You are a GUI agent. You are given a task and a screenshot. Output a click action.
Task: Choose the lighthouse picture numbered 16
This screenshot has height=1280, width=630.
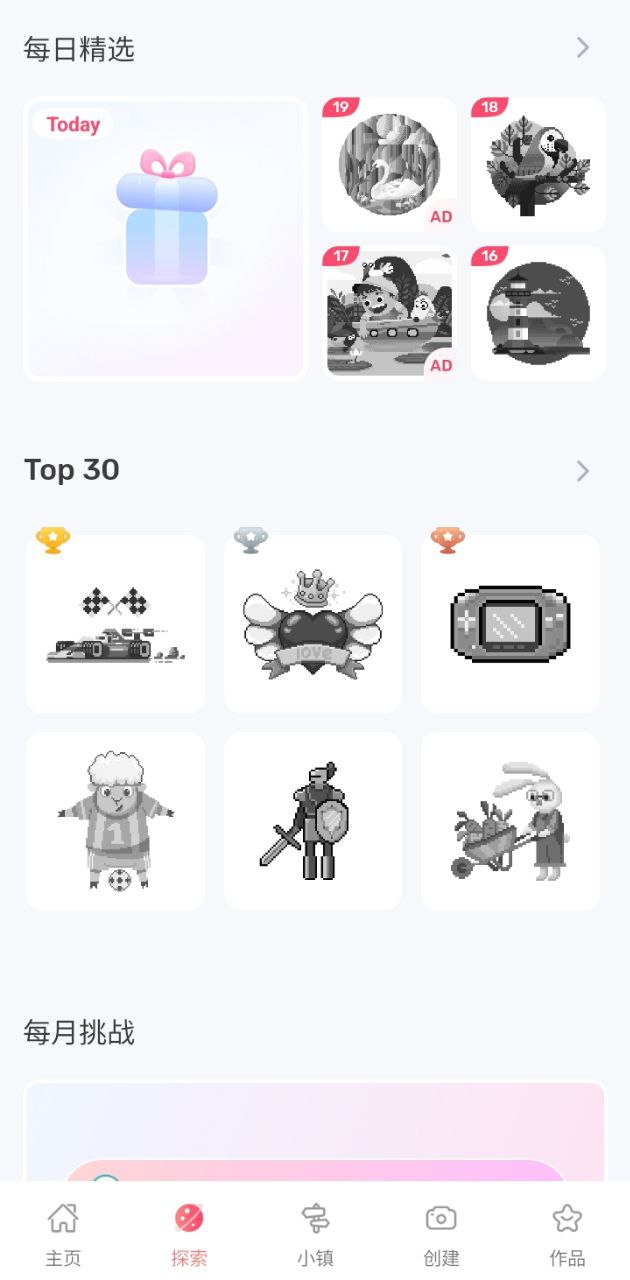[538, 313]
